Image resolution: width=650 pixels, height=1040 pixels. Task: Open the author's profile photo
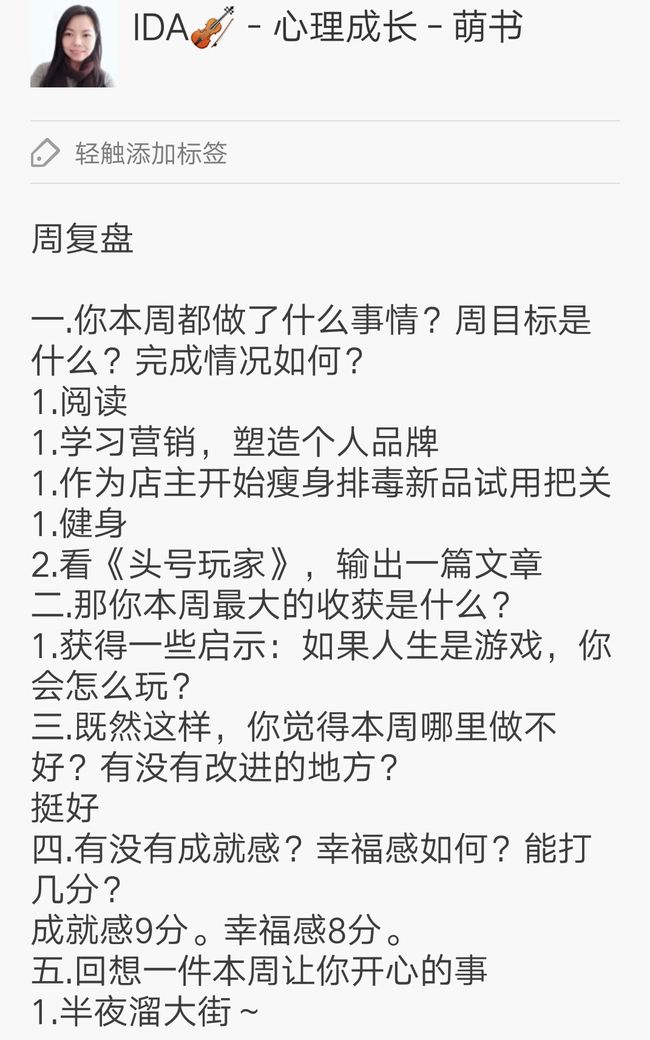pyautogui.click(x=73, y=44)
